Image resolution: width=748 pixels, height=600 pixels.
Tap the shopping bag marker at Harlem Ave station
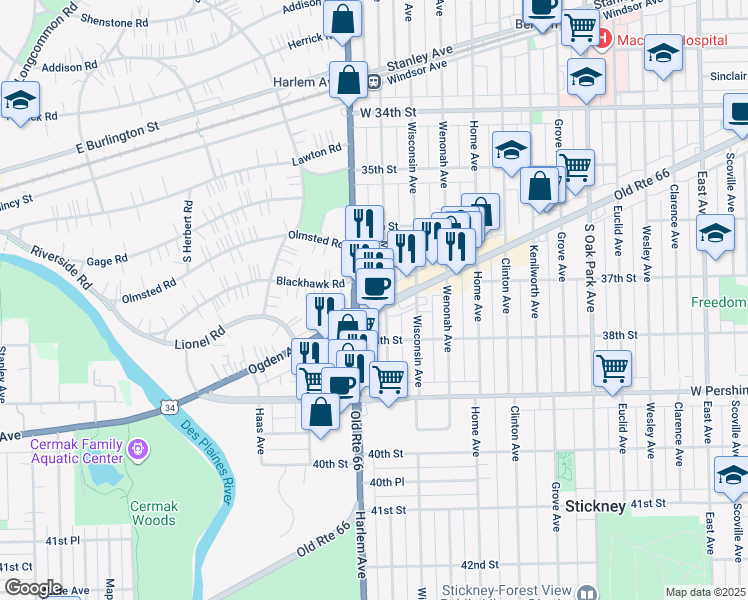click(348, 81)
